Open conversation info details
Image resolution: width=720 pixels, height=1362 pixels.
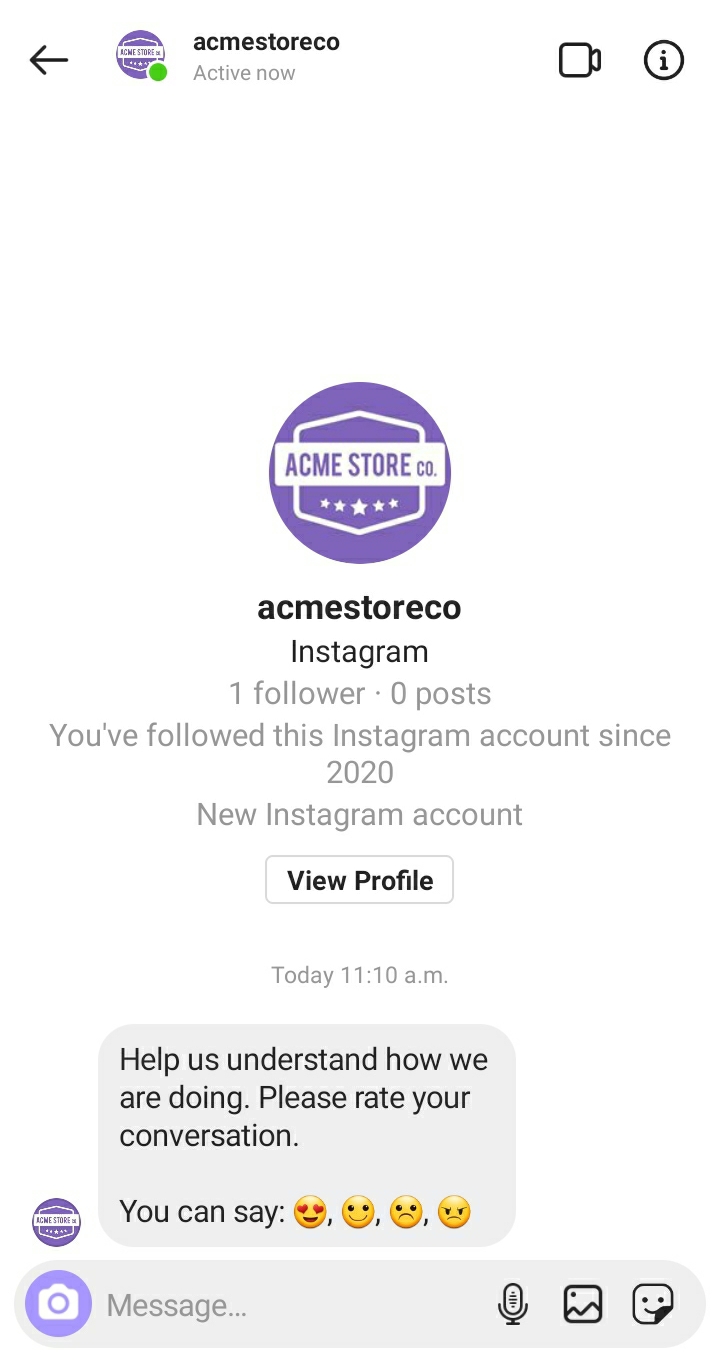pos(663,61)
